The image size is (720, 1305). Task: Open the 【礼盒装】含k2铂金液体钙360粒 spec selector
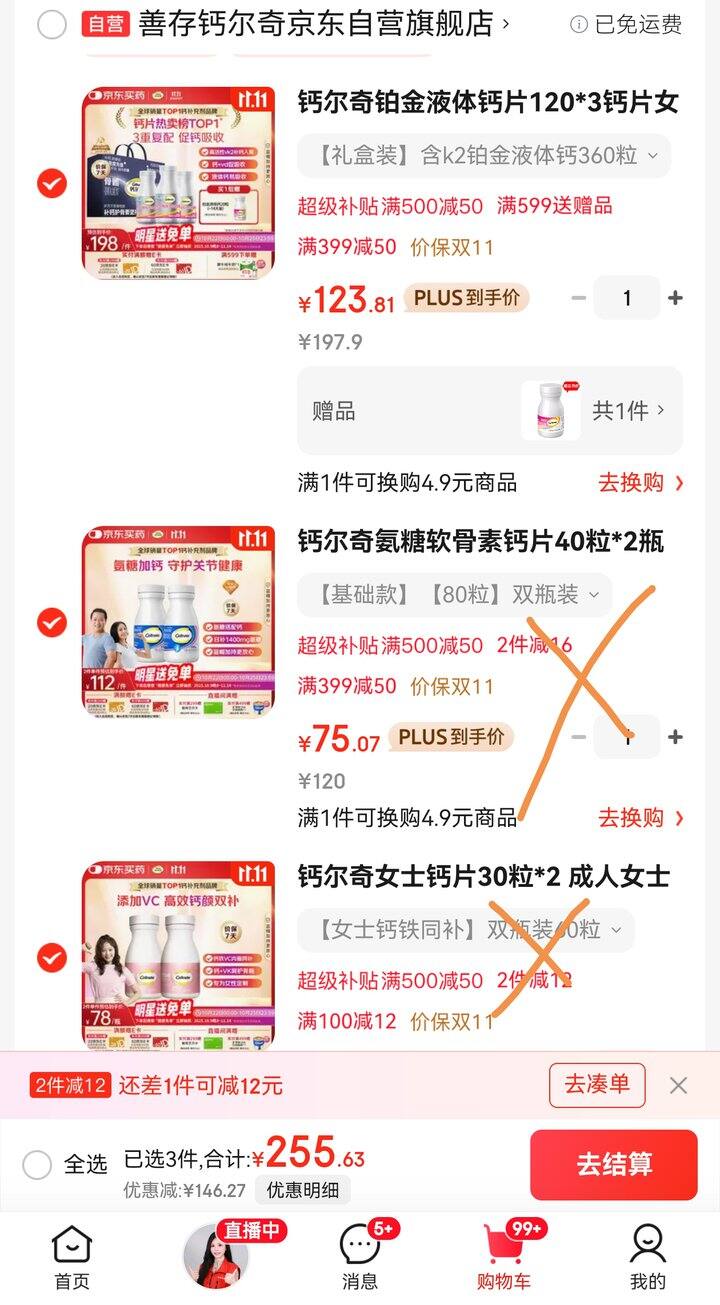click(x=468, y=155)
